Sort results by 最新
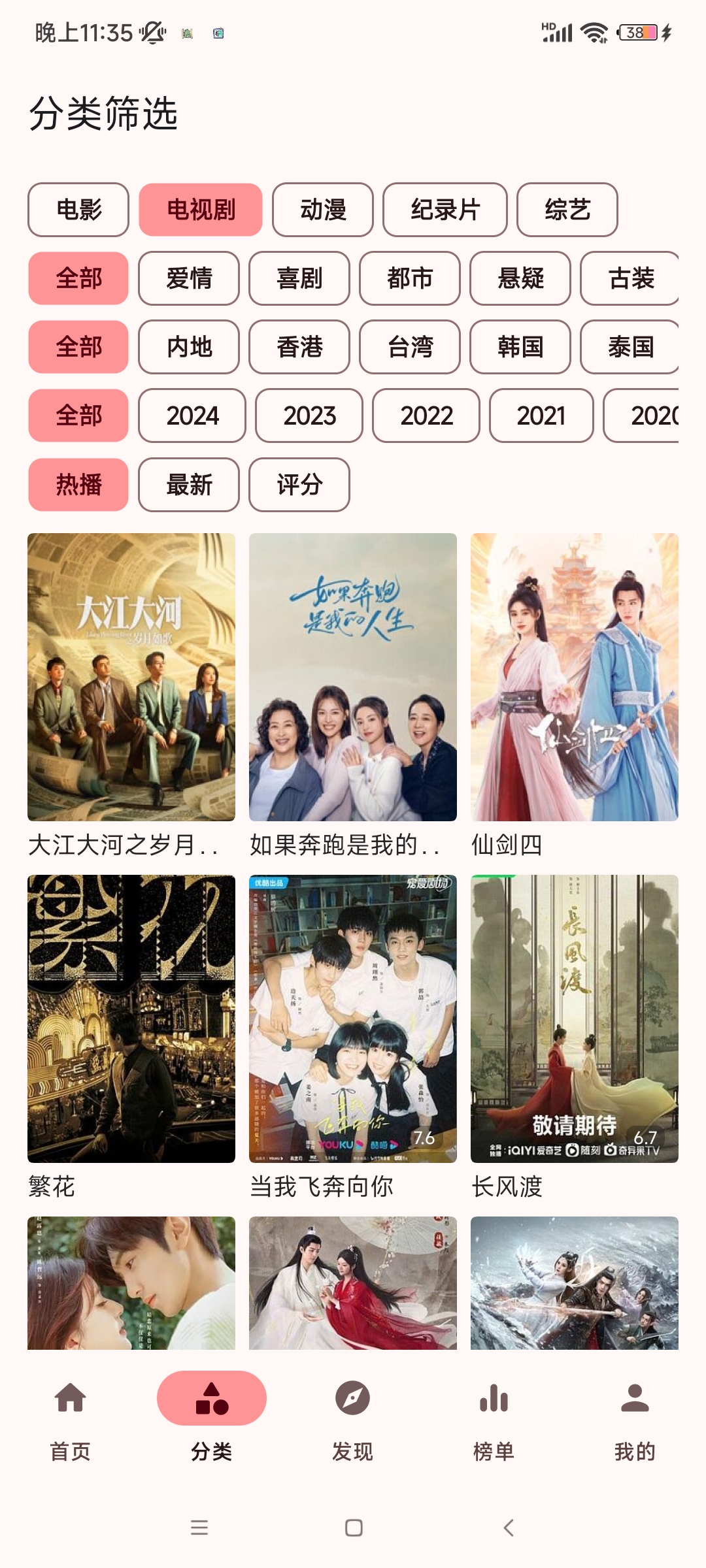The height and width of the screenshot is (1568, 706). (189, 485)
